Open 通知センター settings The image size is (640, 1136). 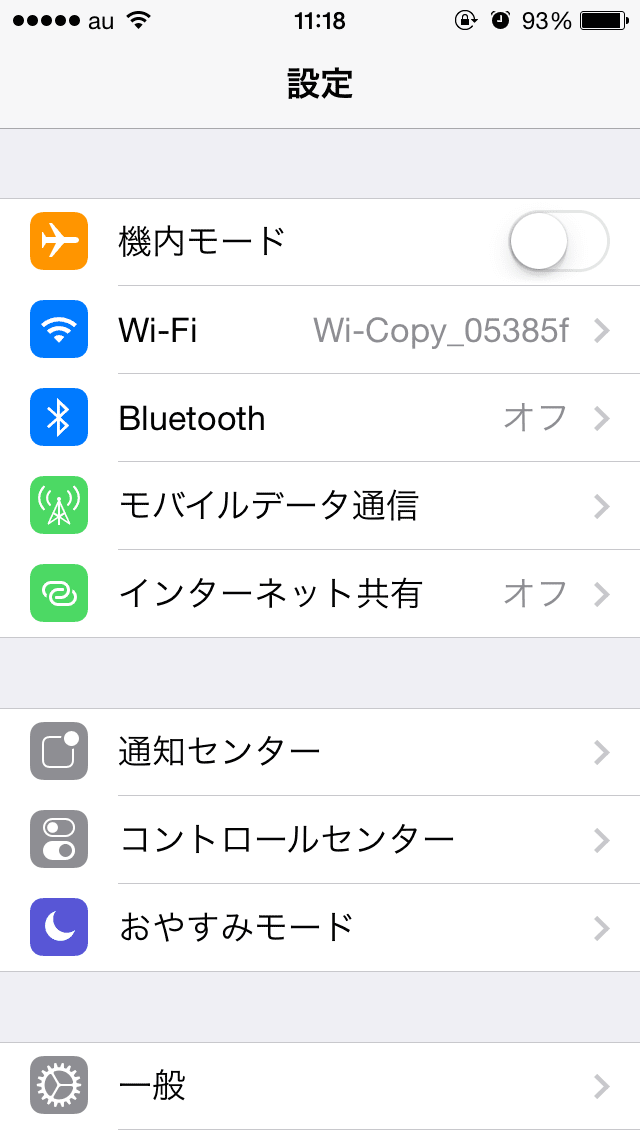320,752
